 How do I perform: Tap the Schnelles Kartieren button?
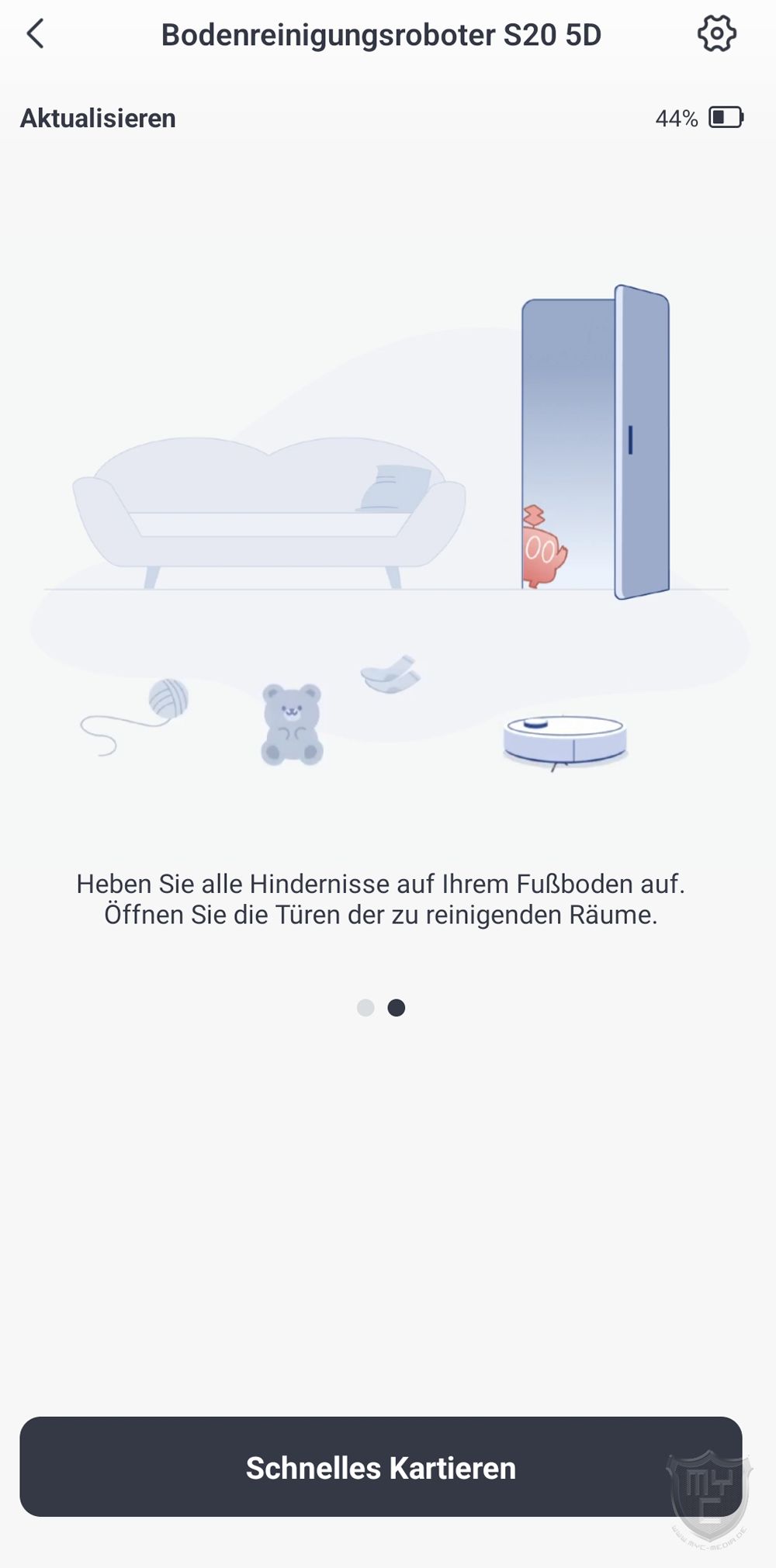pos(380,1466)
